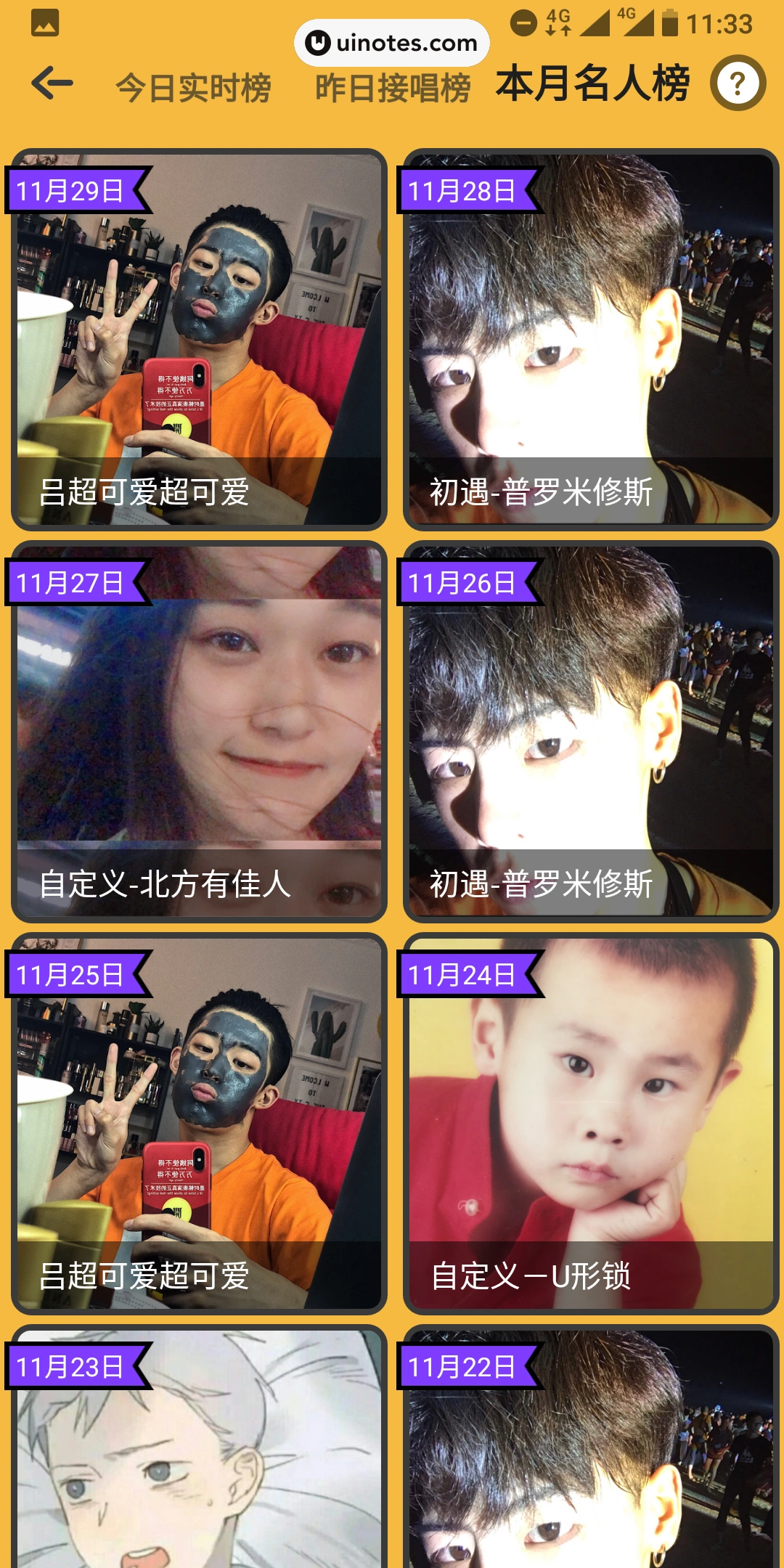Viewport: 784px width, 1568px height.
Task: Open the 11月23日 cartoon avatar card
Action: click(x=199, y=1452)
